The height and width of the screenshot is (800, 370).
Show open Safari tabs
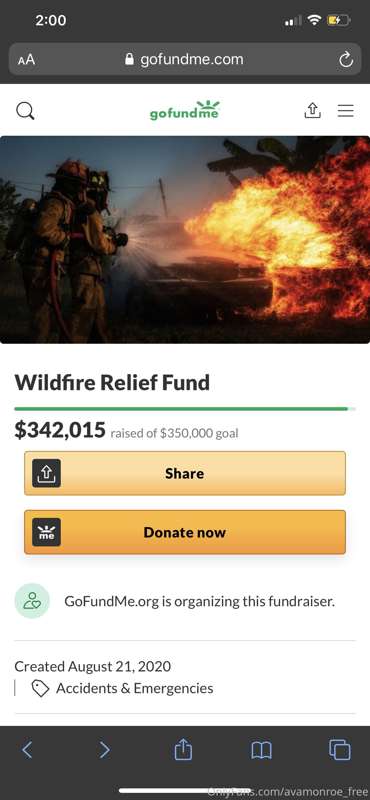pyautogui.click(x=340, y=749)
